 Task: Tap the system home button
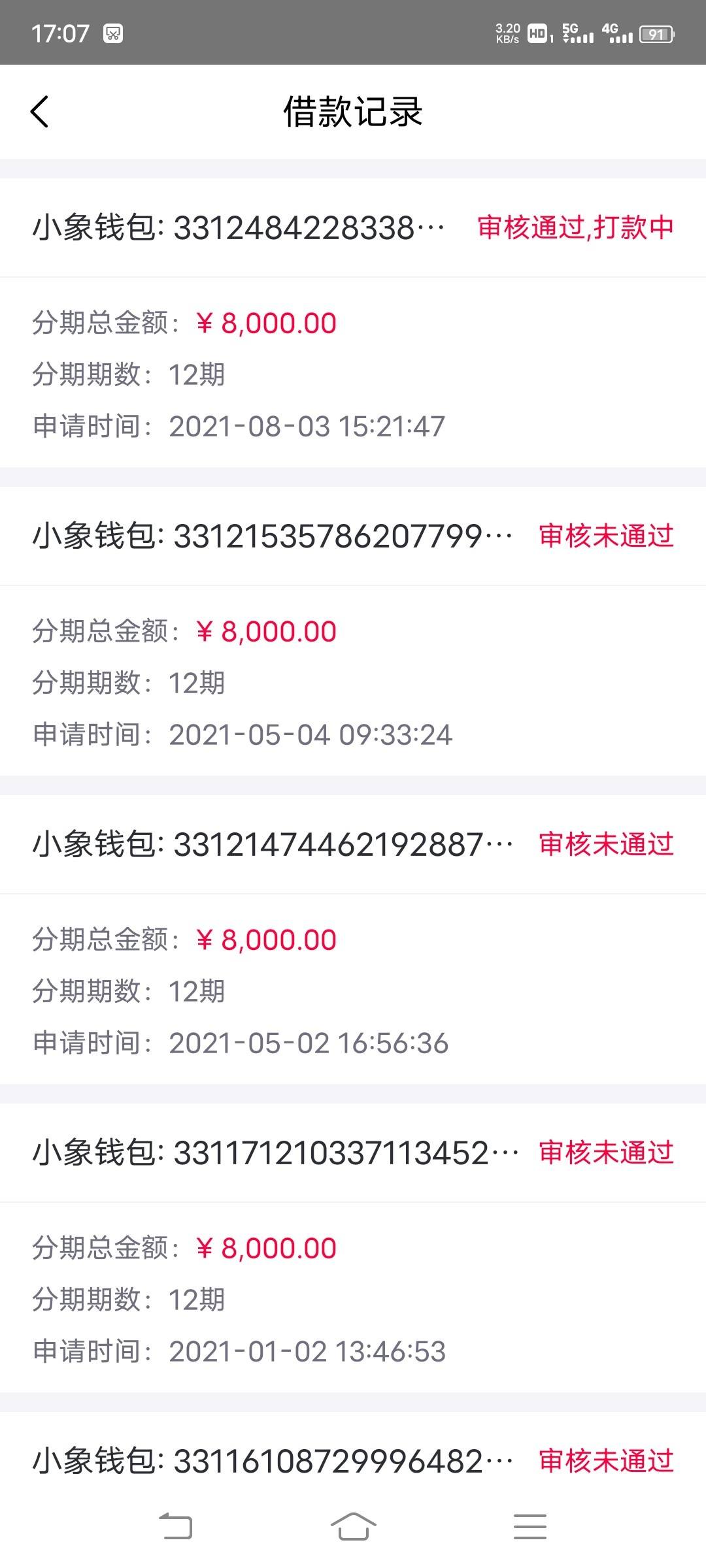(x=353, y=1527)
